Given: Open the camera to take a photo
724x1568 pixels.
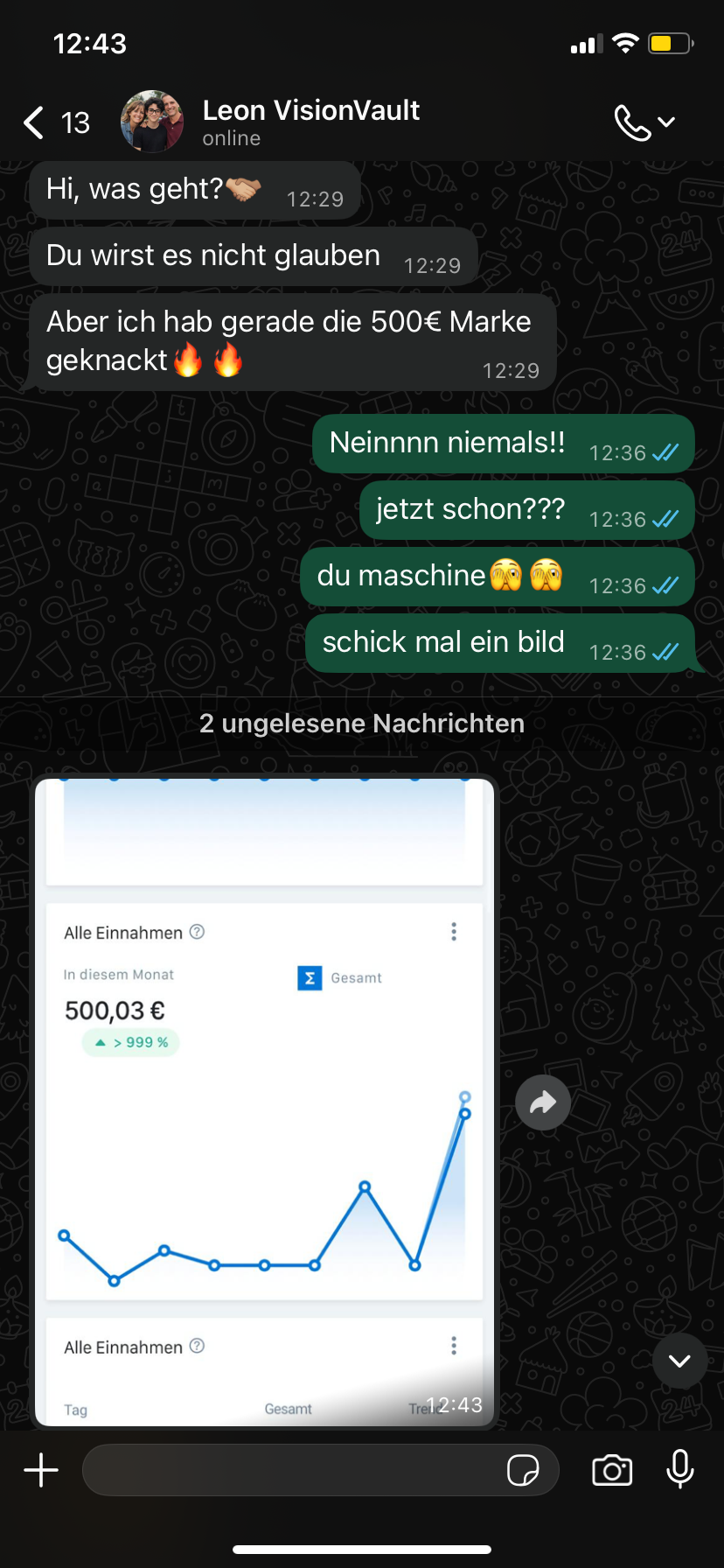Looking at the screenshot, I should click(612, 1470).
